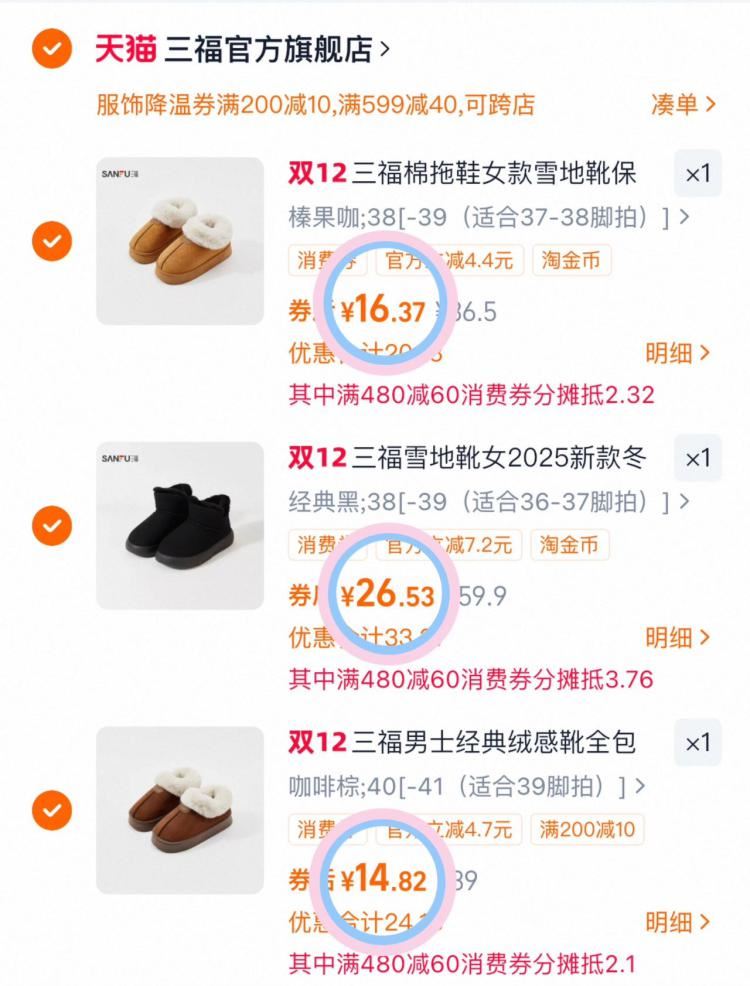Edit the ×1 quantity of 三福棉拖鞋女款

697,174
